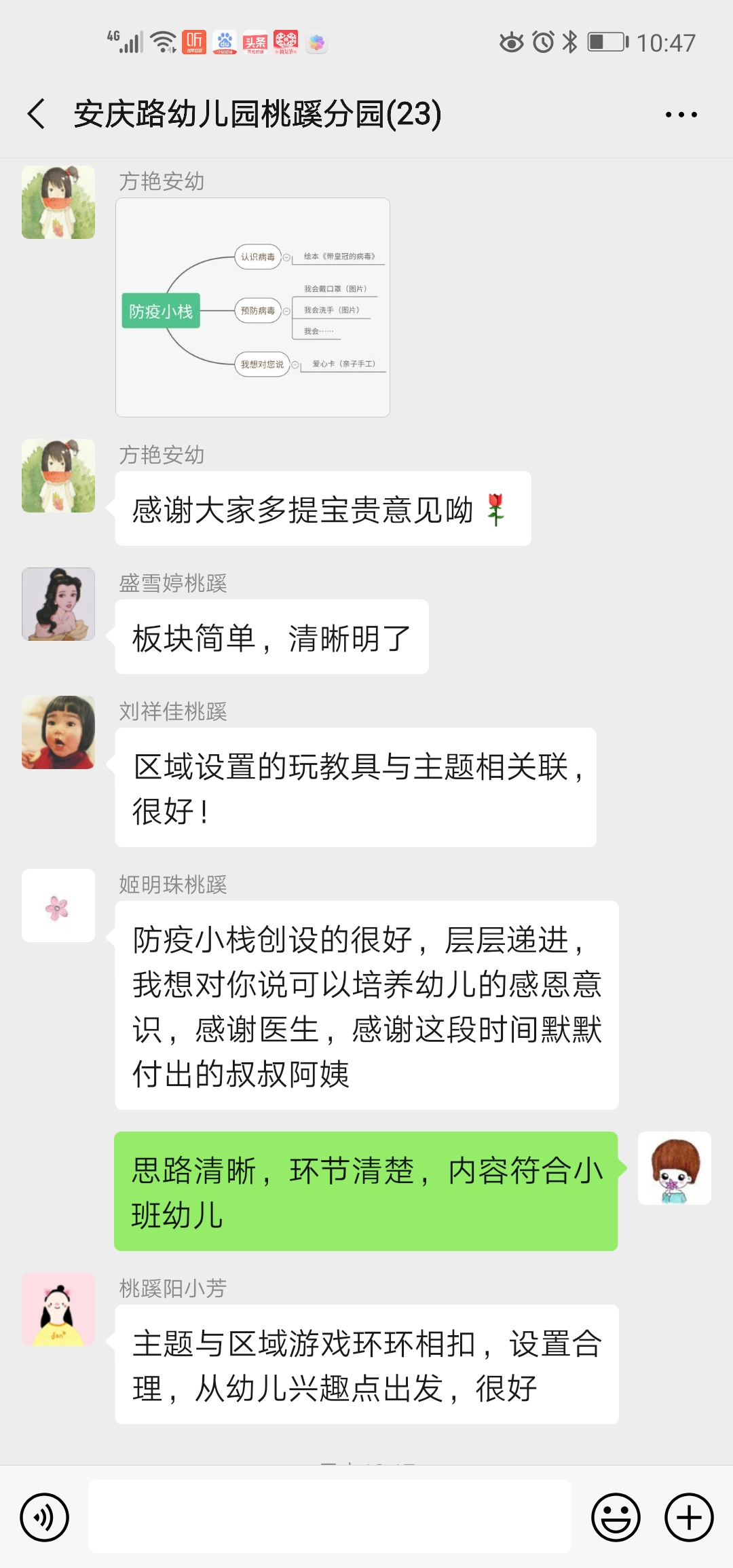The width and height of the screenshot is (733, 1568).
Task: Switch to voice message input
Action: tap(45, 1517)
